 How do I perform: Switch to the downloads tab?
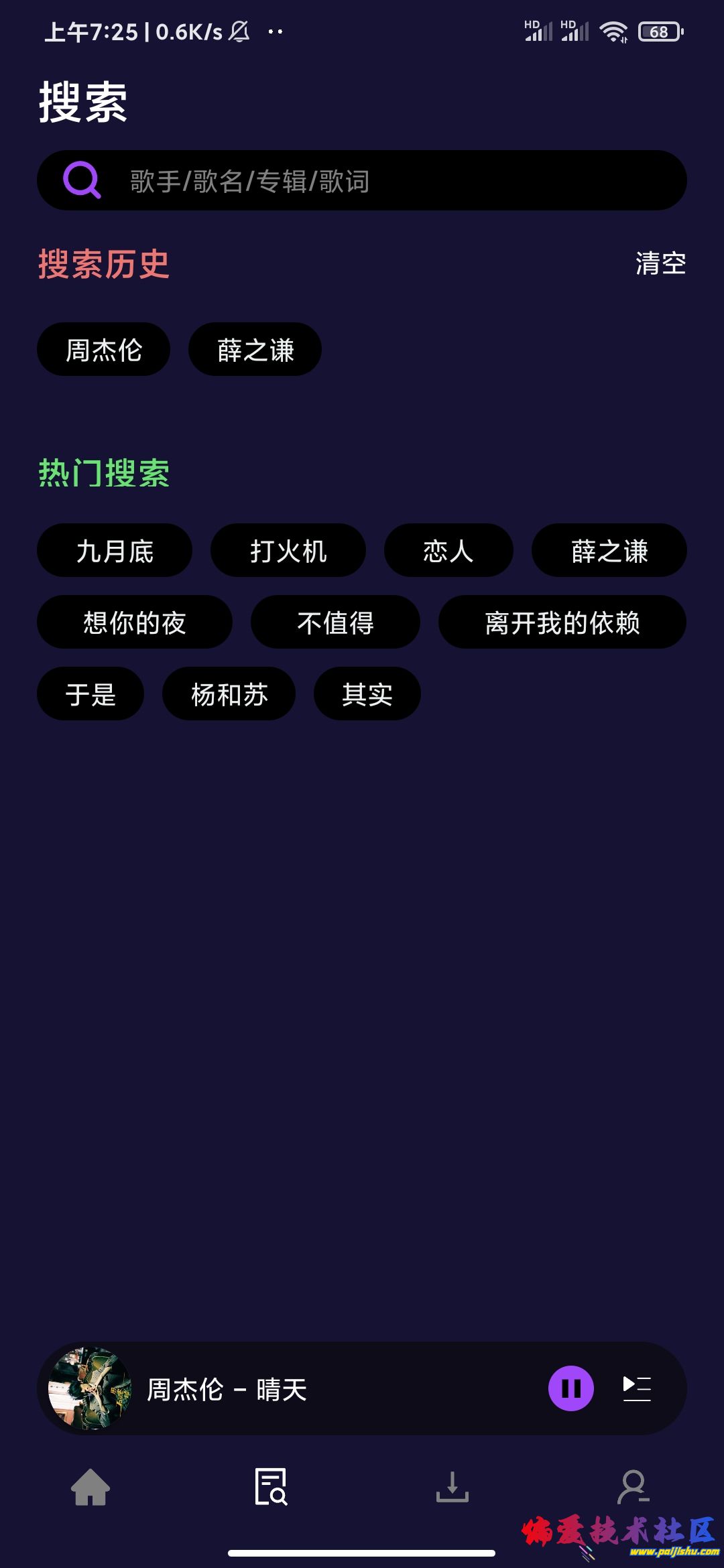tap(452, 1486)
